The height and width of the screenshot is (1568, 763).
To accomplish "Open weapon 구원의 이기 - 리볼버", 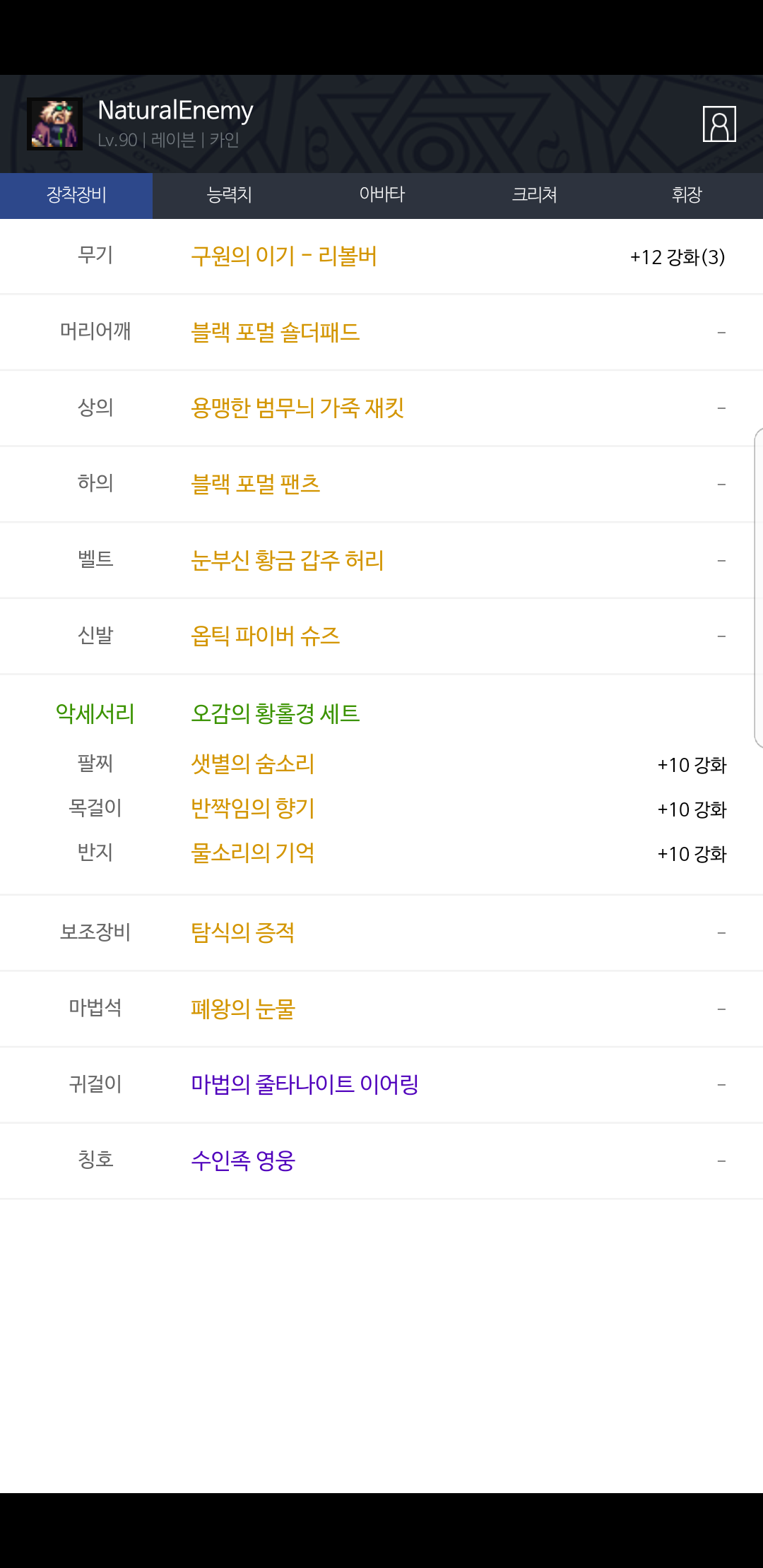I will [284, 256].
